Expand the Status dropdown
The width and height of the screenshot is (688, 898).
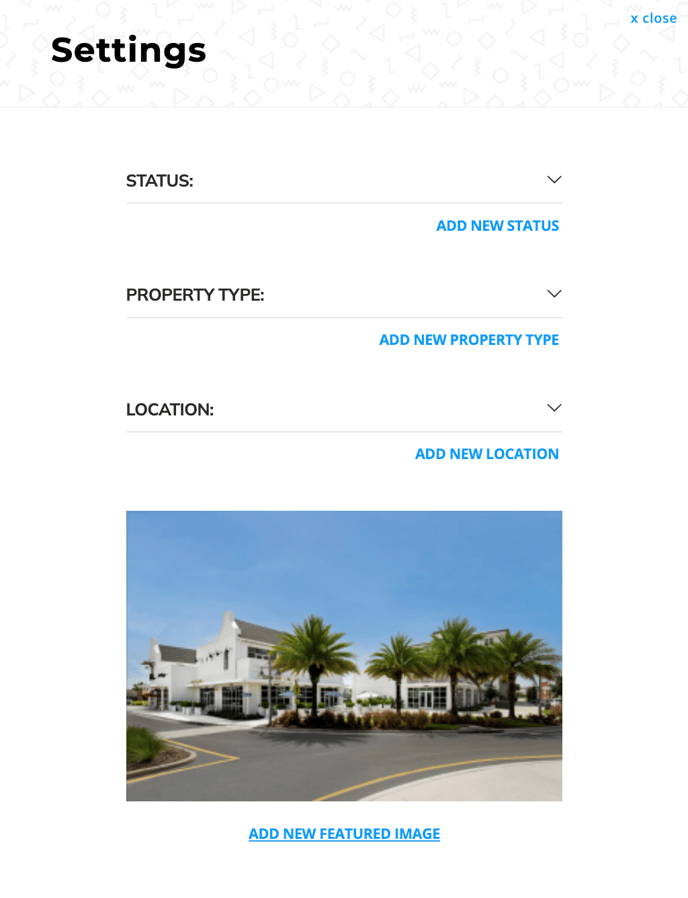(x=553, y=180)
